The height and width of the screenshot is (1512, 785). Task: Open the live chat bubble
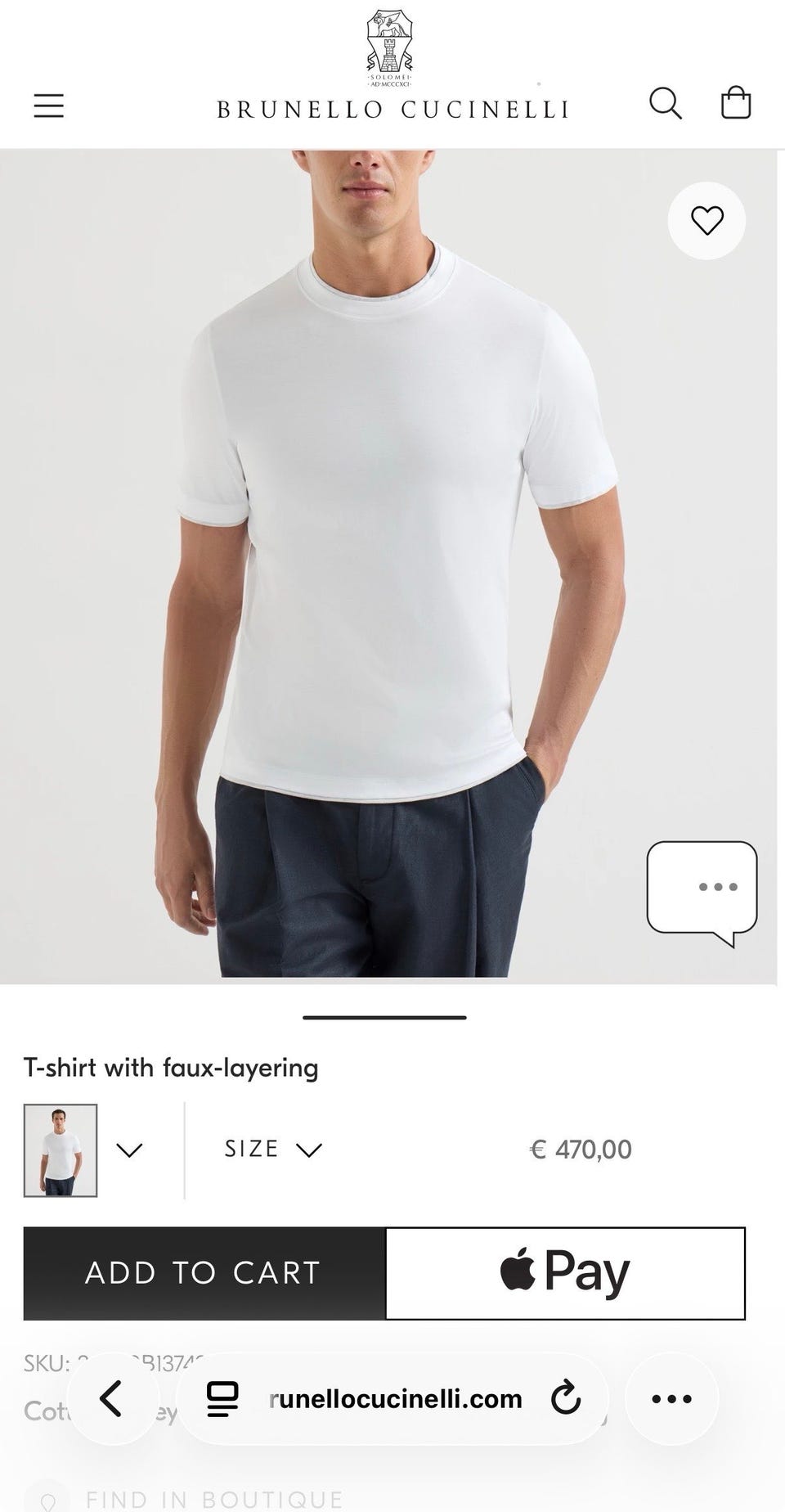point(702,891)
